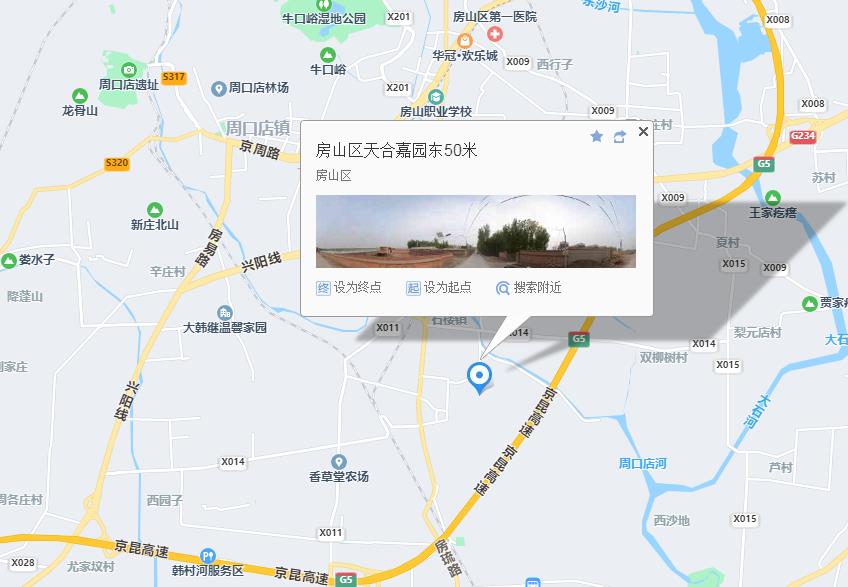The width and height of the screenshot is (848, 587).
Task: Open the street view panorama thumbnail
Action: point(475,231)
